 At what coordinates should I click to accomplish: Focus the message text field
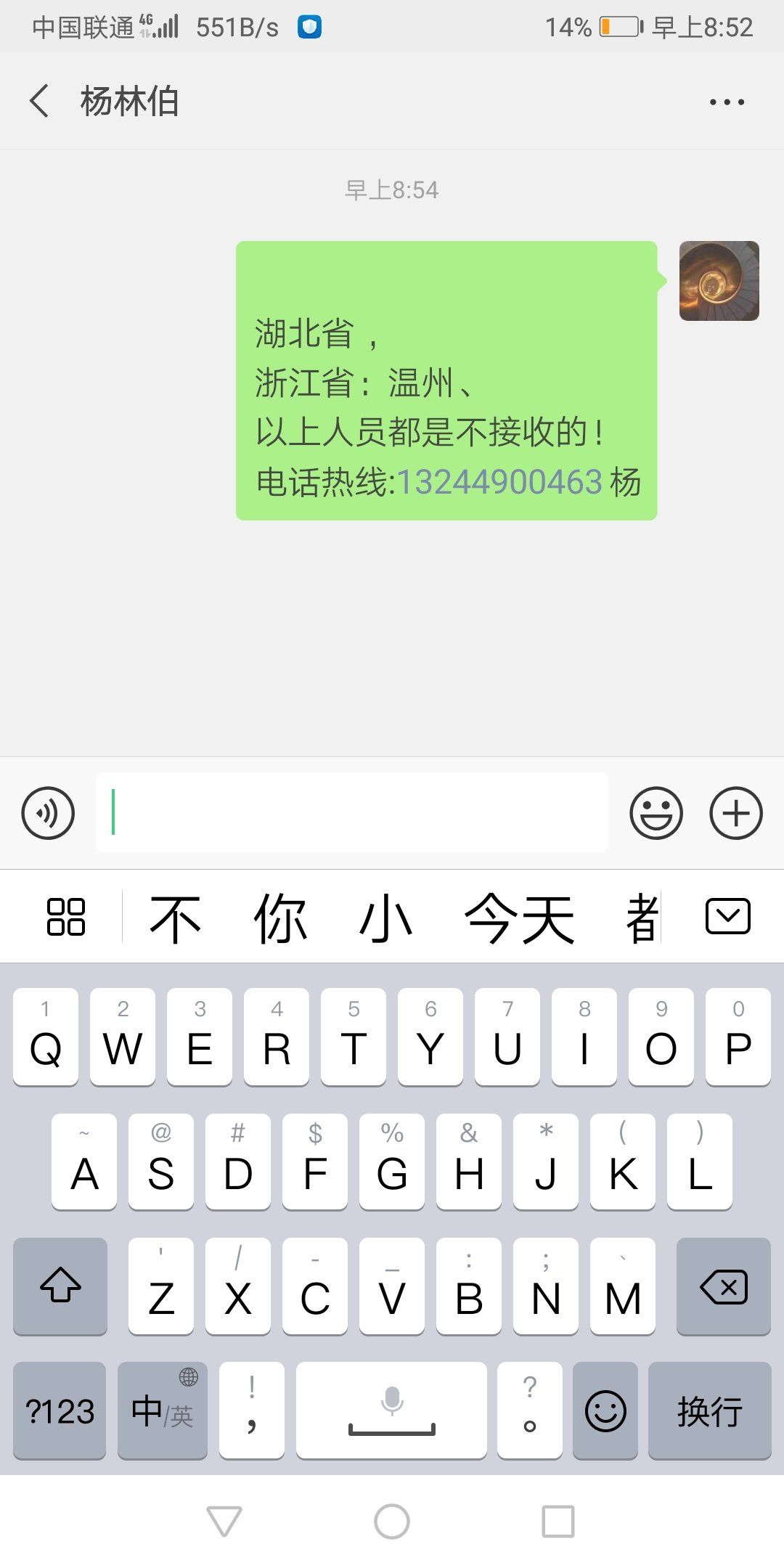click(352, 812)
